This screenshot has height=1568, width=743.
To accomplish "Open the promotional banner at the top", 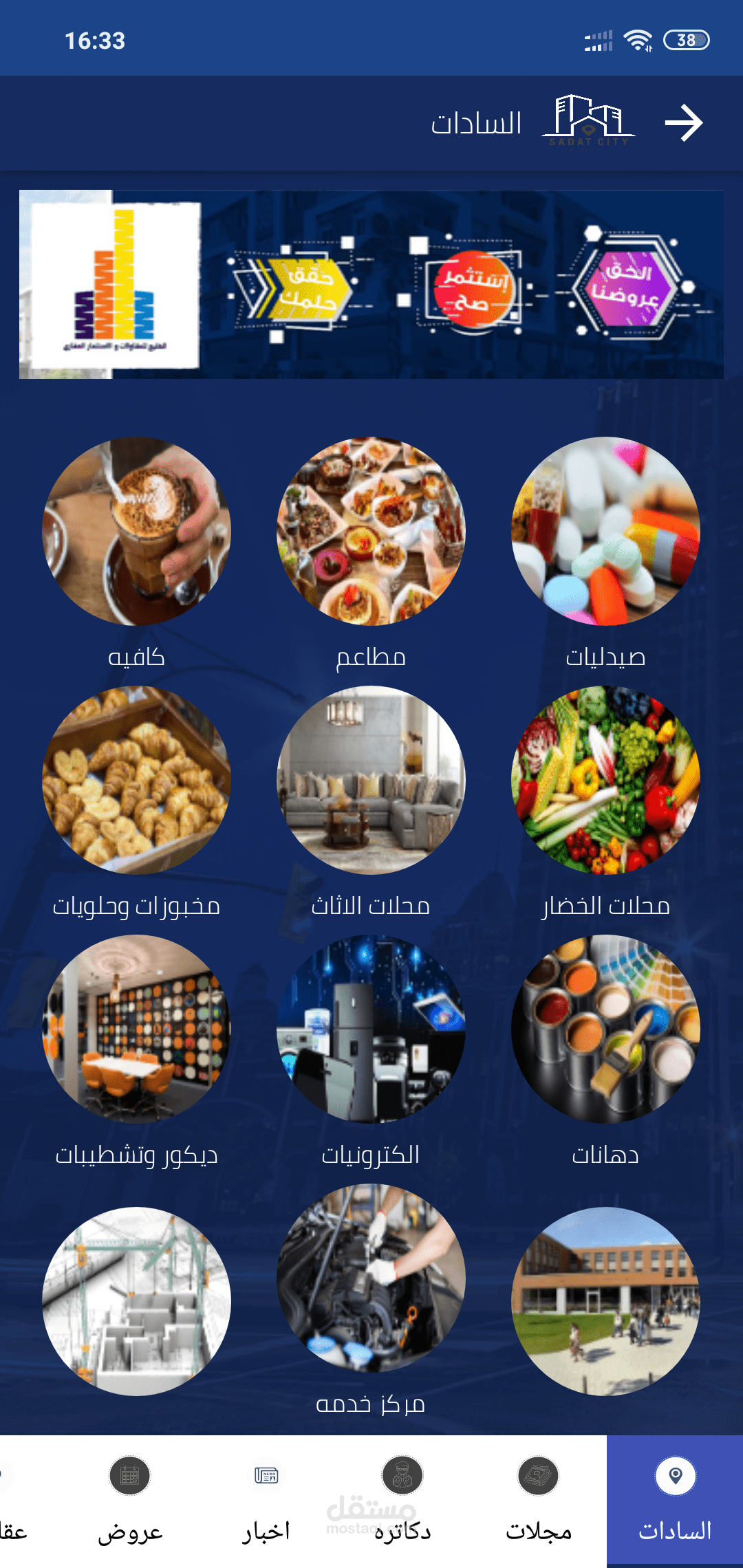I will pos(371,284).
